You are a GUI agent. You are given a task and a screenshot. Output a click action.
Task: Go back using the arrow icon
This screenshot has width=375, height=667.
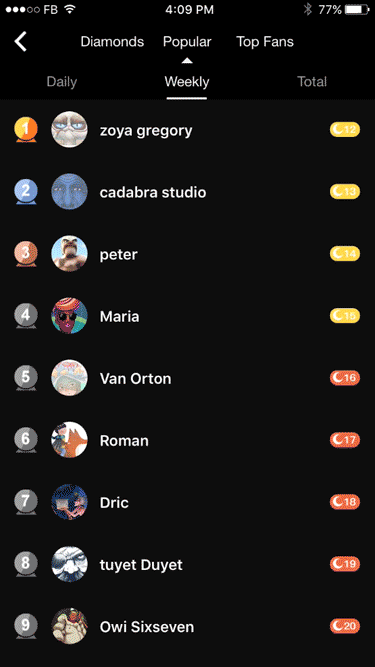click(x=20, y=42)
